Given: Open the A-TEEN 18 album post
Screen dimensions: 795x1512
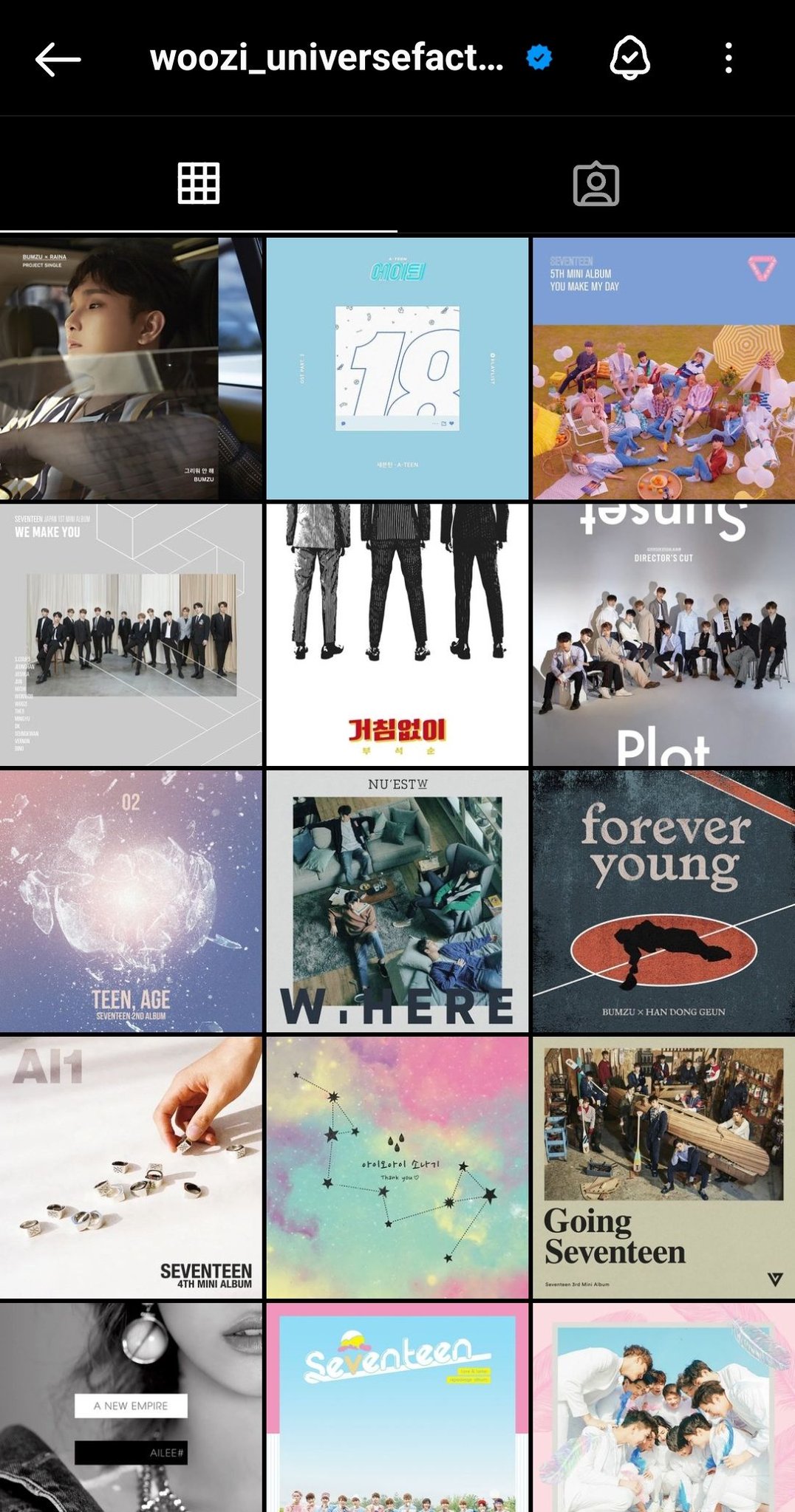Looking at the screenshot, I should [397, 369].
